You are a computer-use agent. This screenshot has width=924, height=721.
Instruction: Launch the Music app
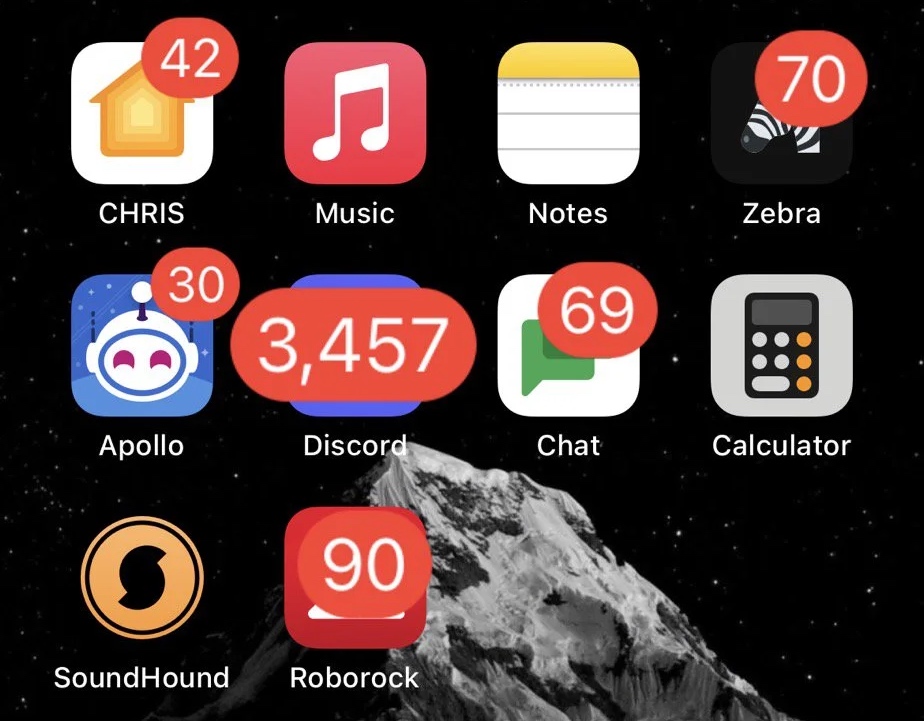[355, 113]
